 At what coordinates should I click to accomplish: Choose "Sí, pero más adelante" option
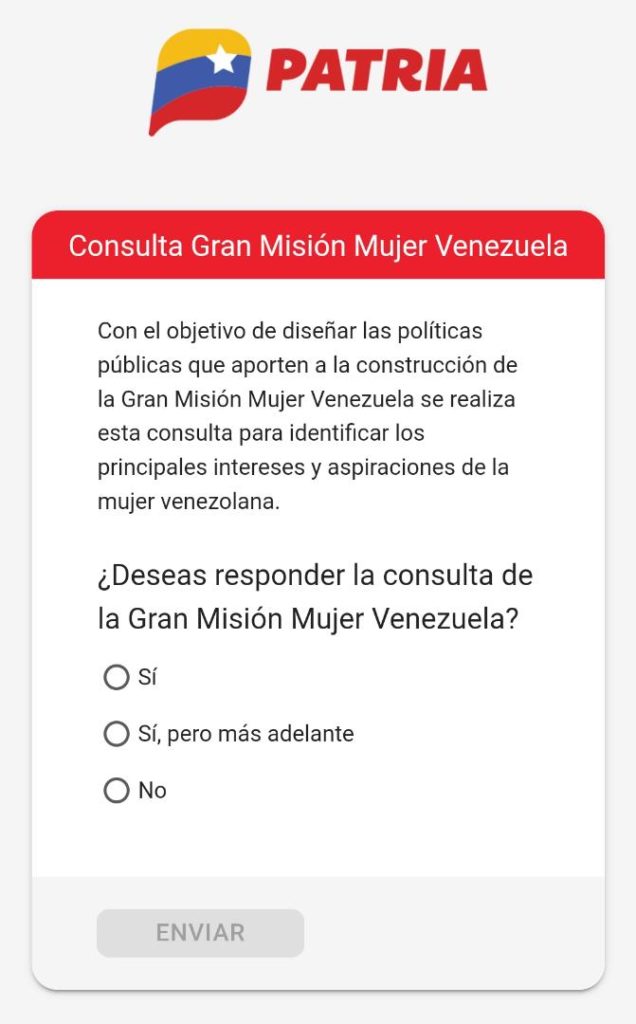point(116,733)
